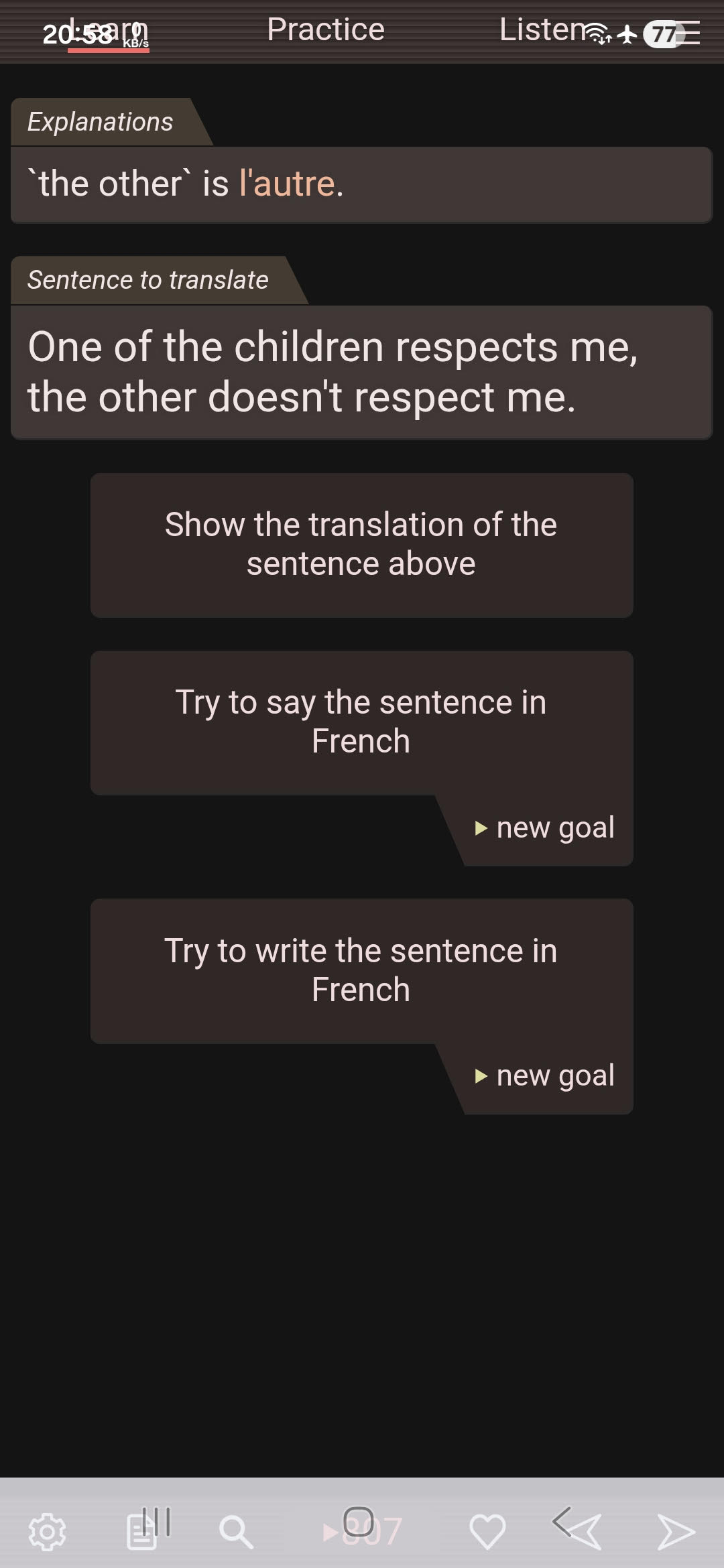This screenshot has width=724, height=1568.
Task: Go back to the previous sentence
Action: coord(579,1530)
